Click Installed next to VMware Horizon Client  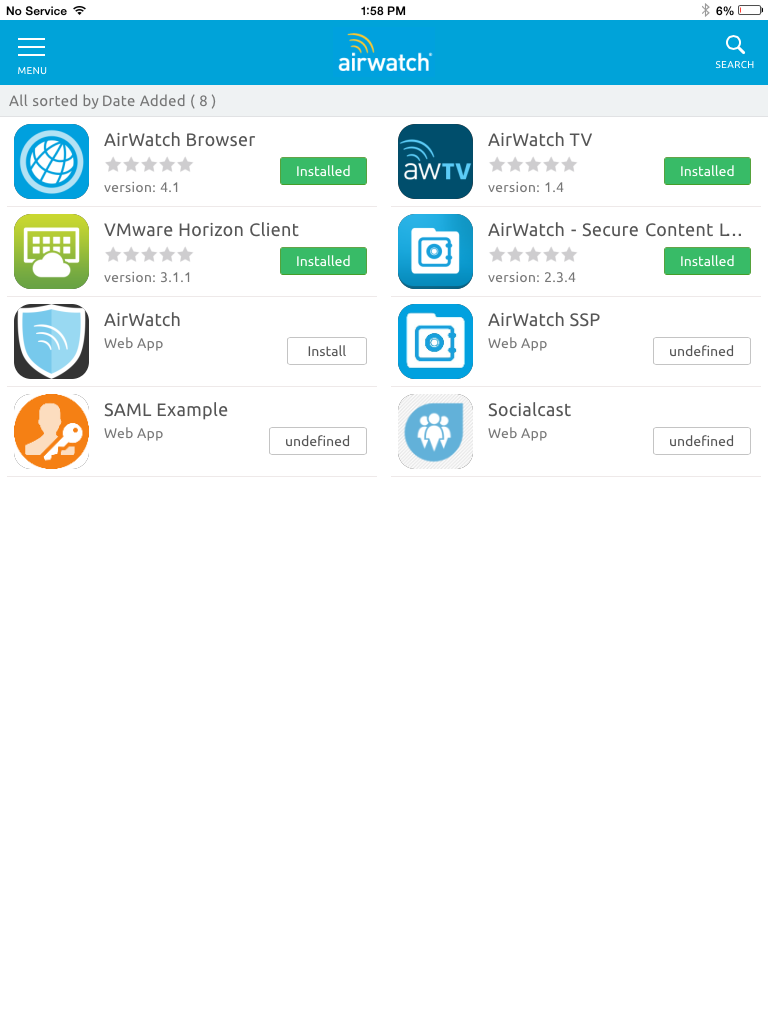click(x=323, y=261)
